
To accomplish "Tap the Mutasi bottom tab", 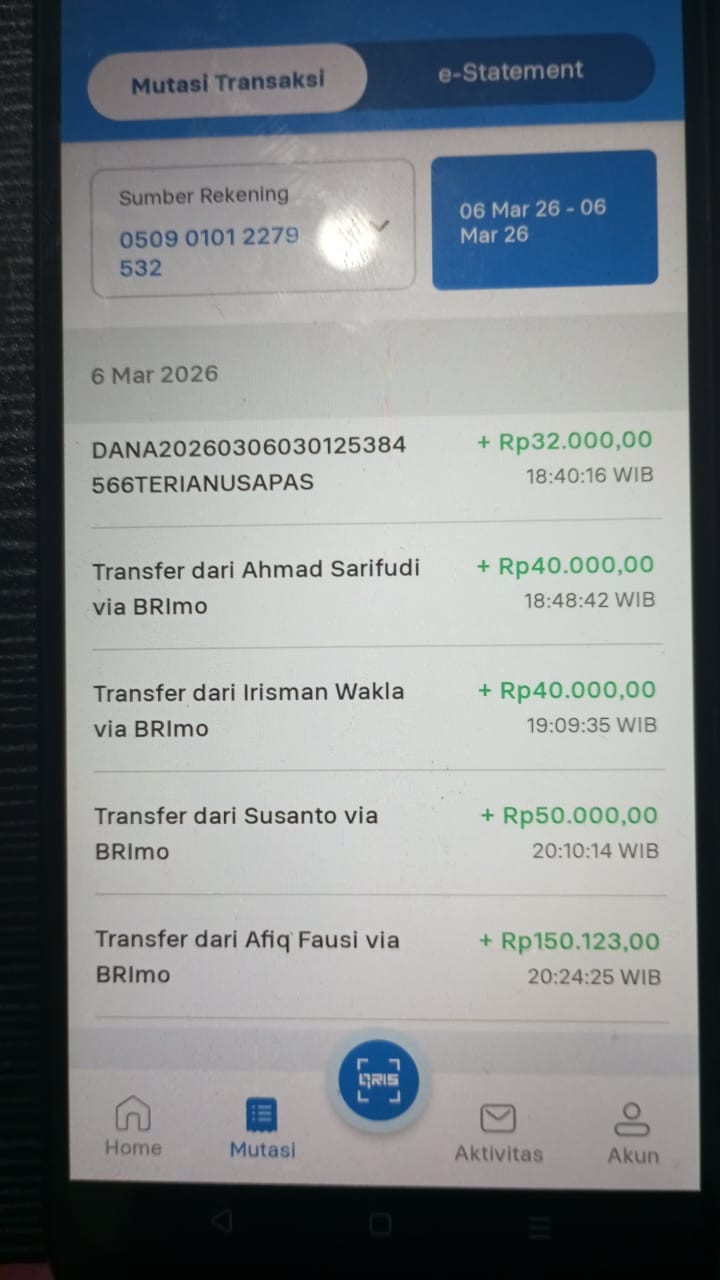I will (262, 1129).
